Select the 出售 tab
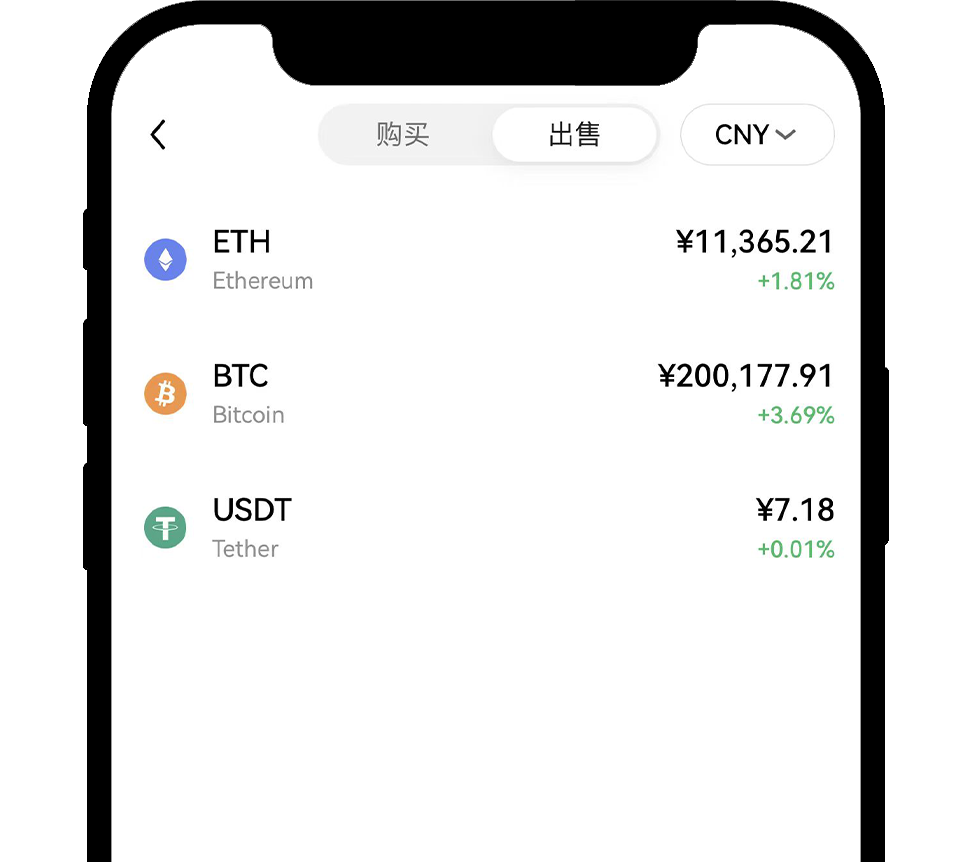This screenshot has width=971, height=862. [574, 135]
